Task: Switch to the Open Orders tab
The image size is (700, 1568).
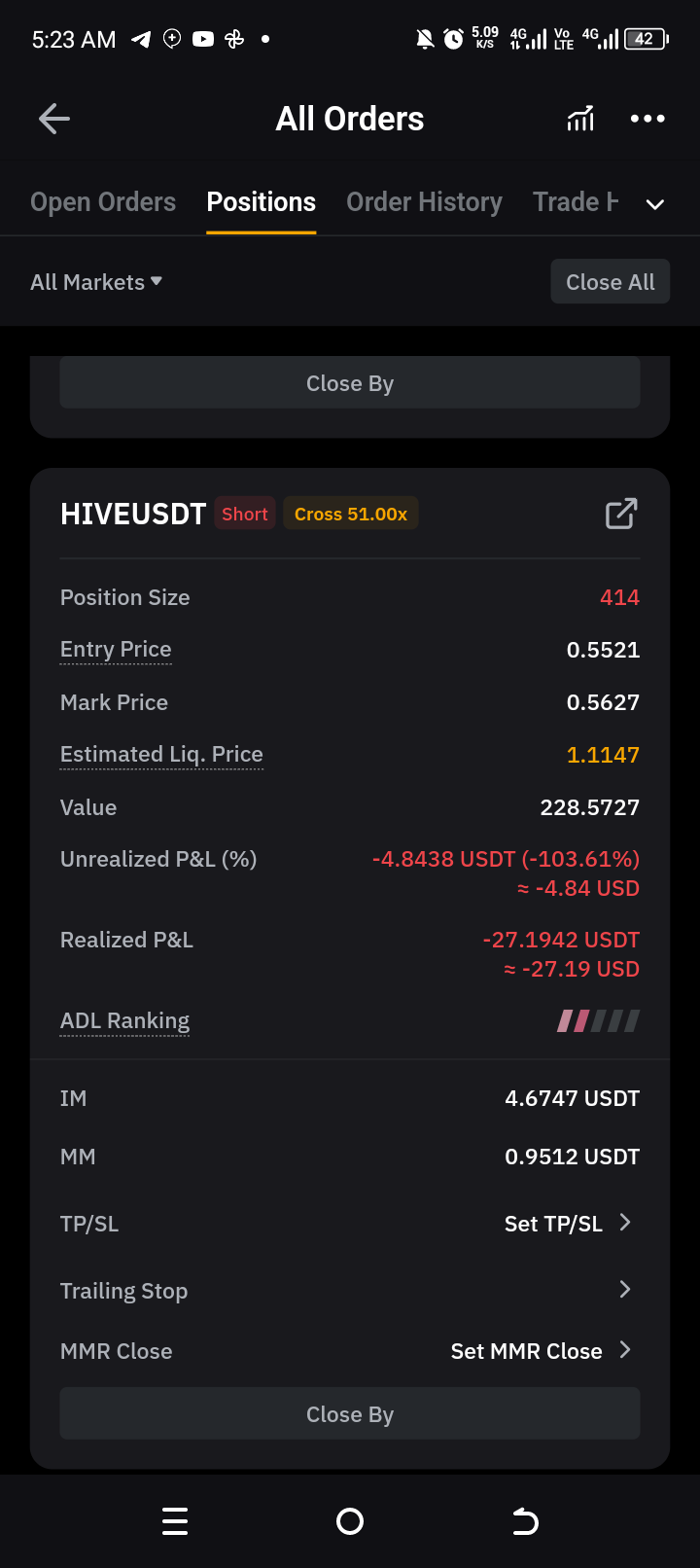Action: click(103, 202)
